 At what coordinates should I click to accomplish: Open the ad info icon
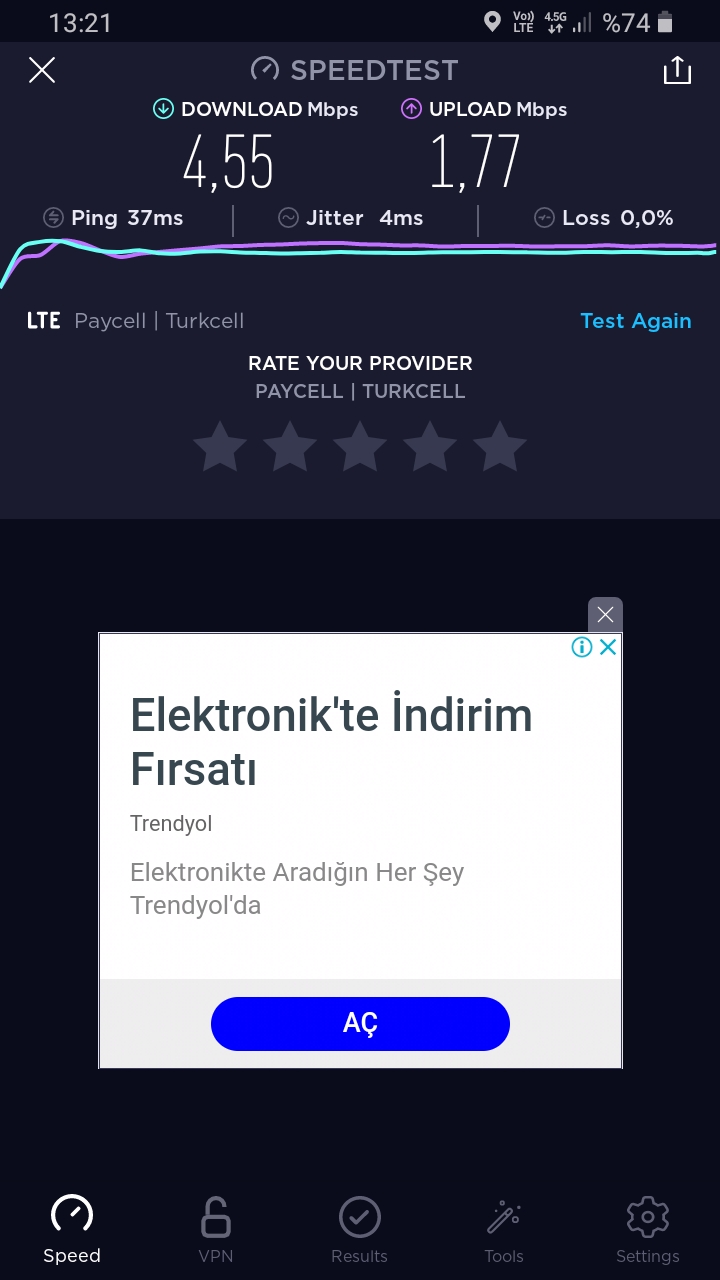click(x=582, y=647)
